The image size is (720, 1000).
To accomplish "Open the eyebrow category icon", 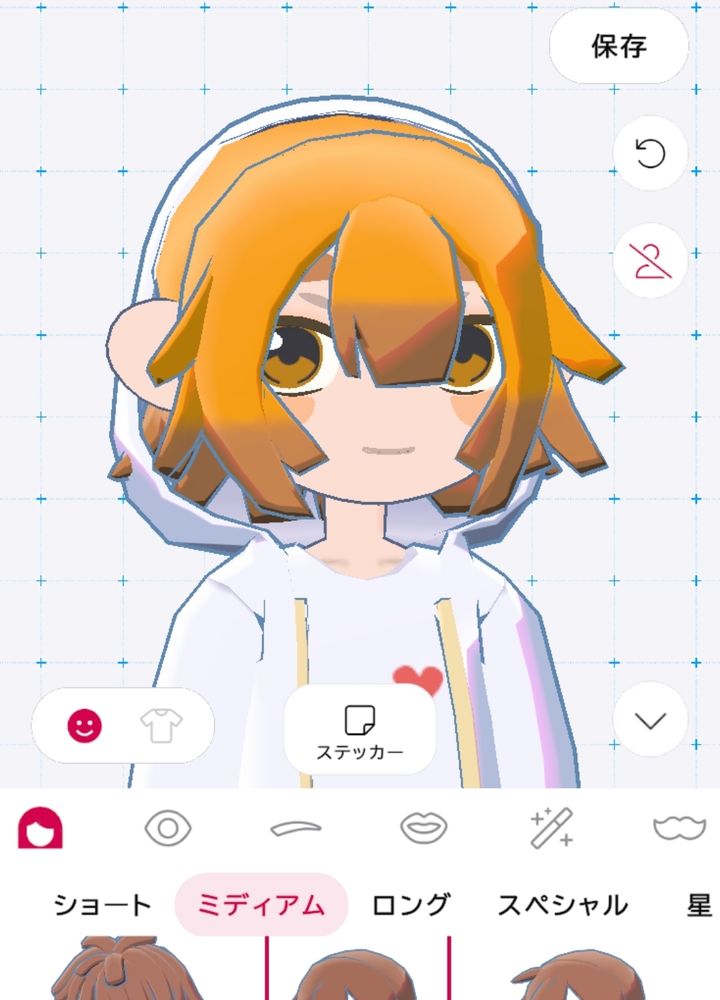I will tap(296, 828).
